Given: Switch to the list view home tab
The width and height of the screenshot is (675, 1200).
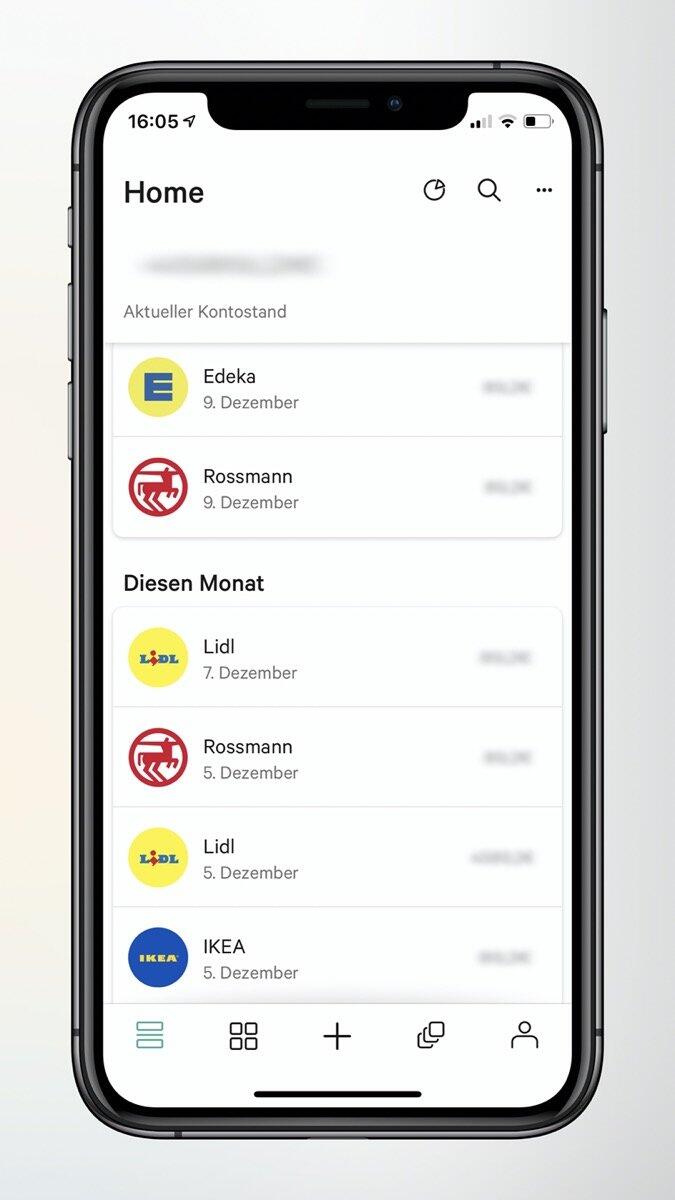Looking at the screenshot, I should [x=150, y=1036].
